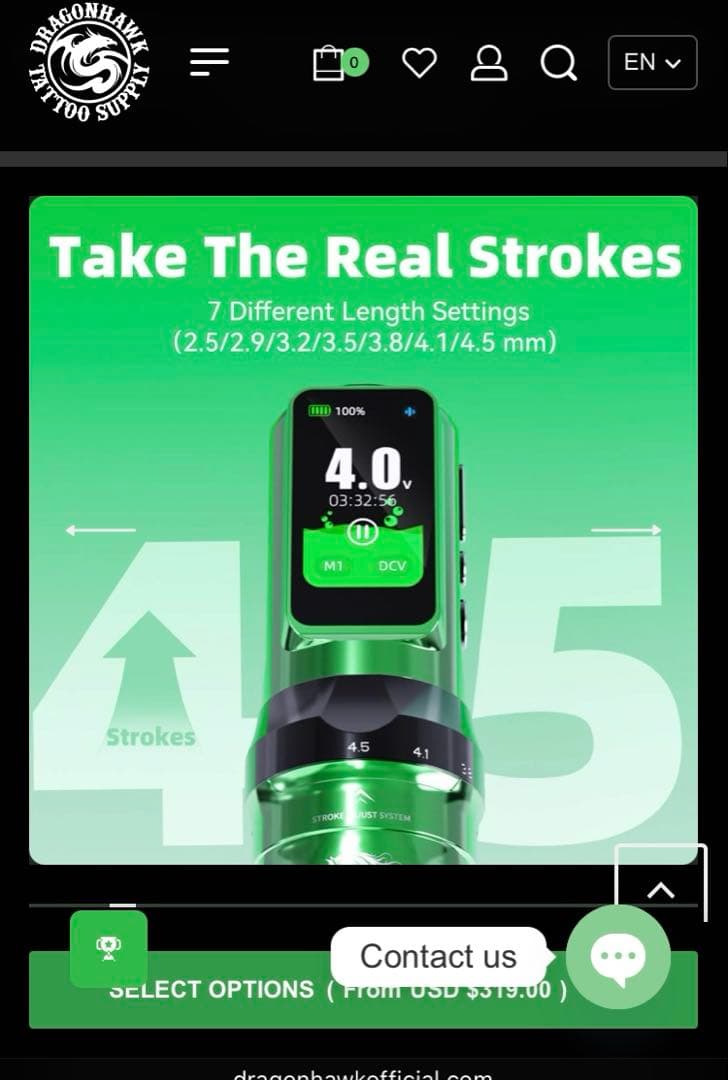Open the account profile
This screenshot has width=728, height=1080.
[490, 62]
